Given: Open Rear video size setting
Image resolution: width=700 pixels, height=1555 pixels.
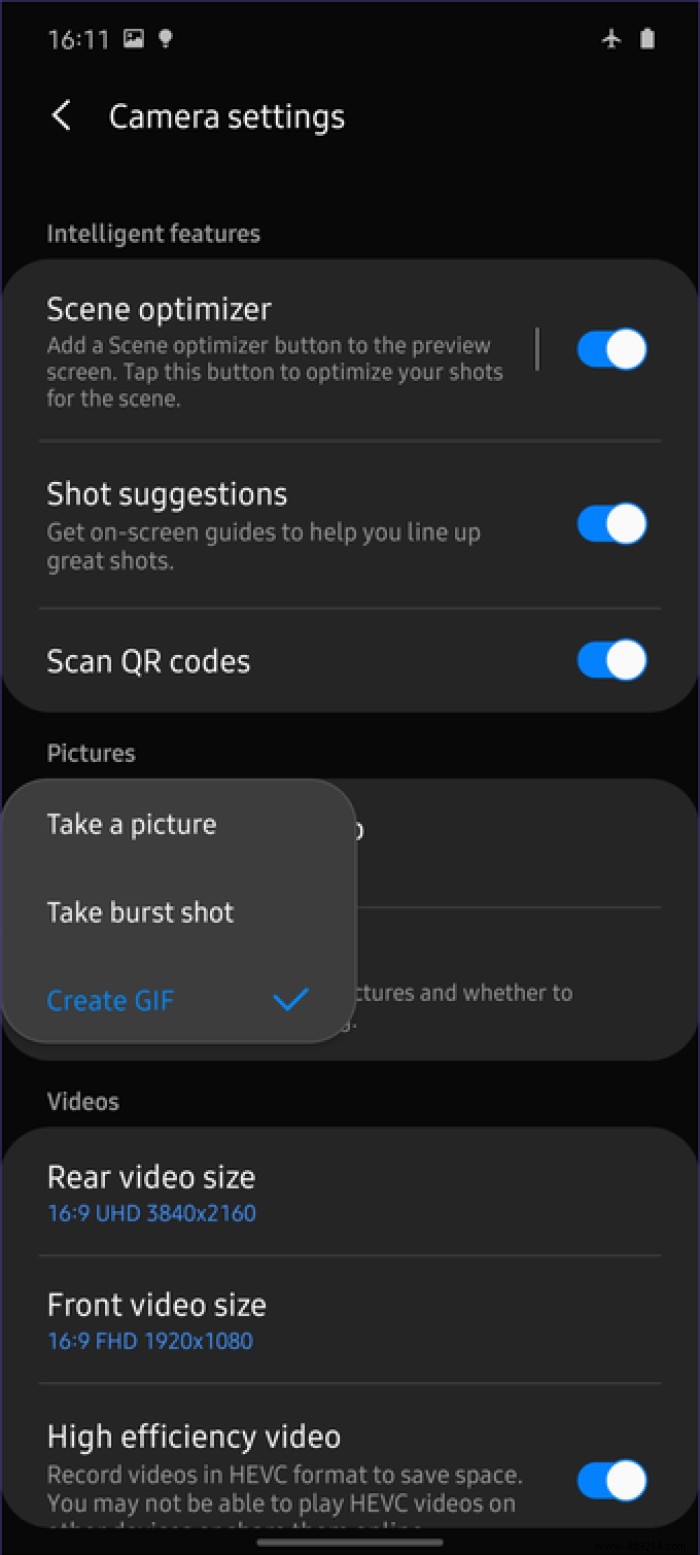Looking at the screenshot, I should 150,1192.
